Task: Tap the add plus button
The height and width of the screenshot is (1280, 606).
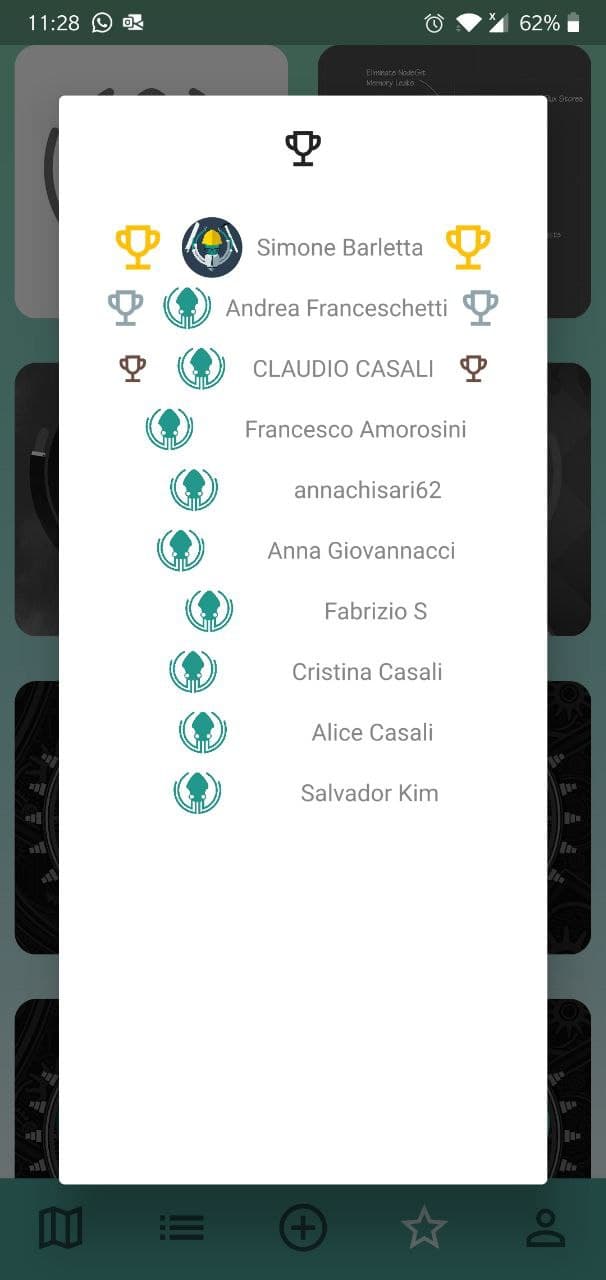Action: (303, 1227)
